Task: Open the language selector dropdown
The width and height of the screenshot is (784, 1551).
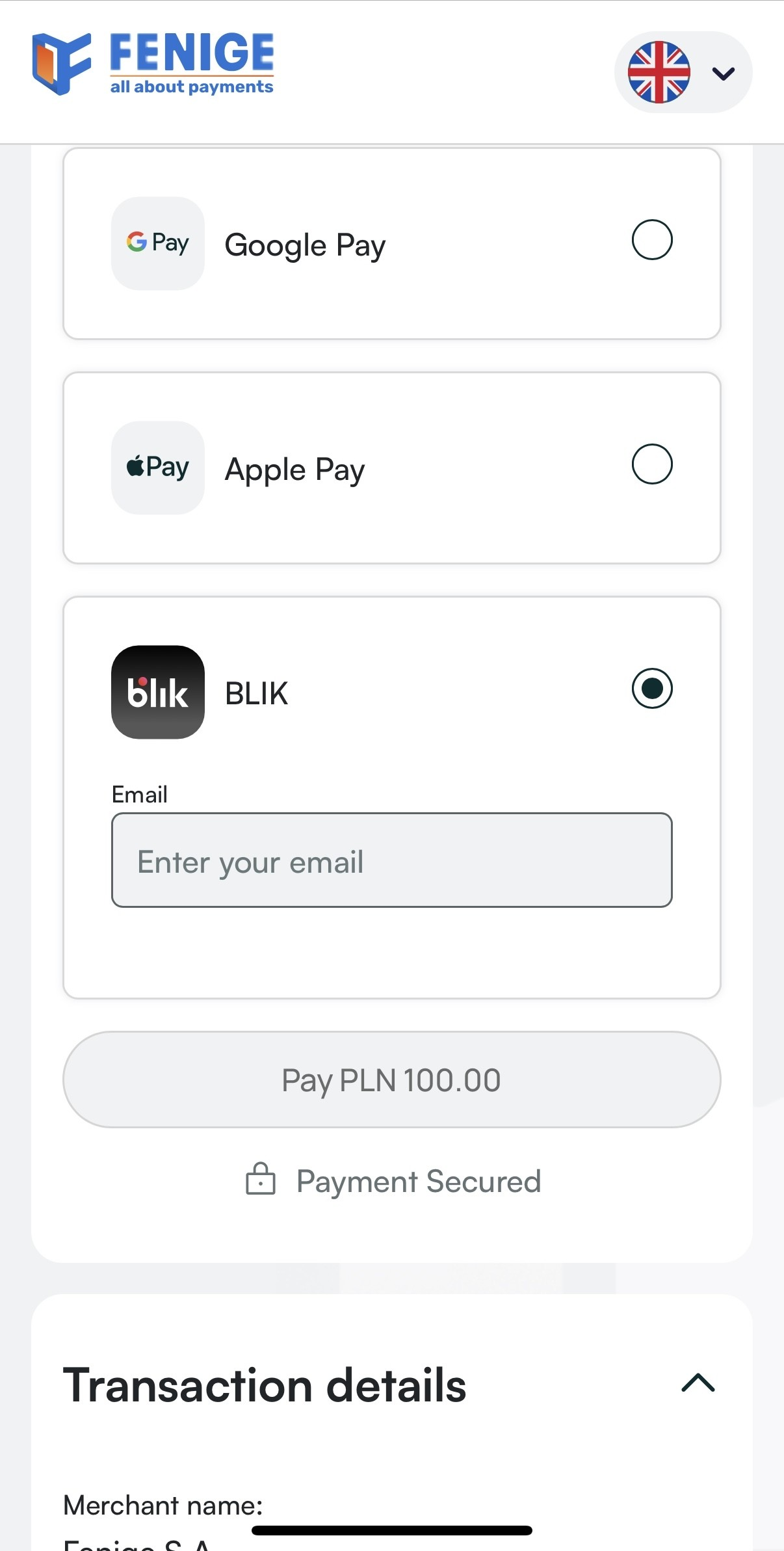Action: pyautogui.click(x=683, y=72)
